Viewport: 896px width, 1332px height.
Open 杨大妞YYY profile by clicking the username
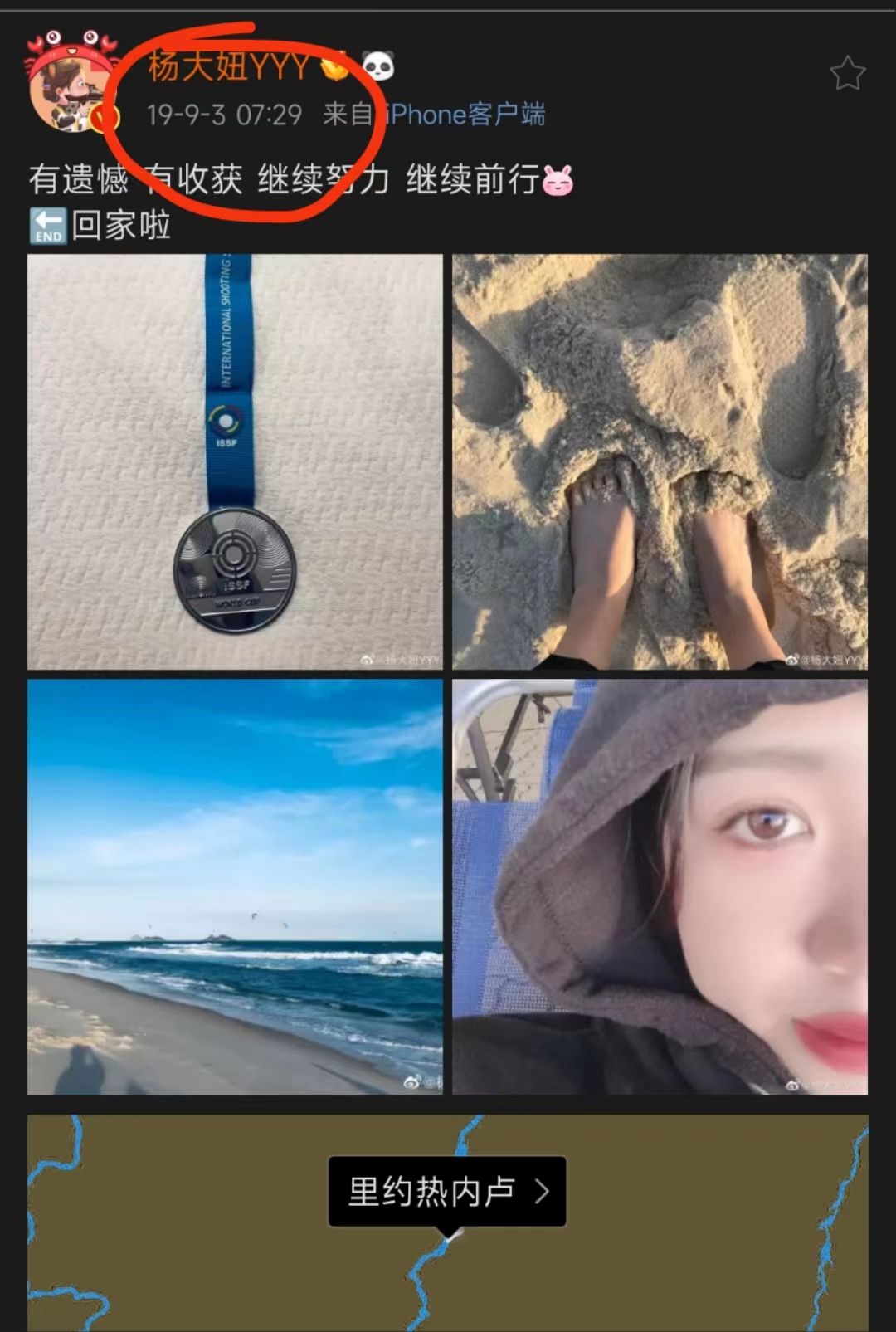(x=222, y=69)
